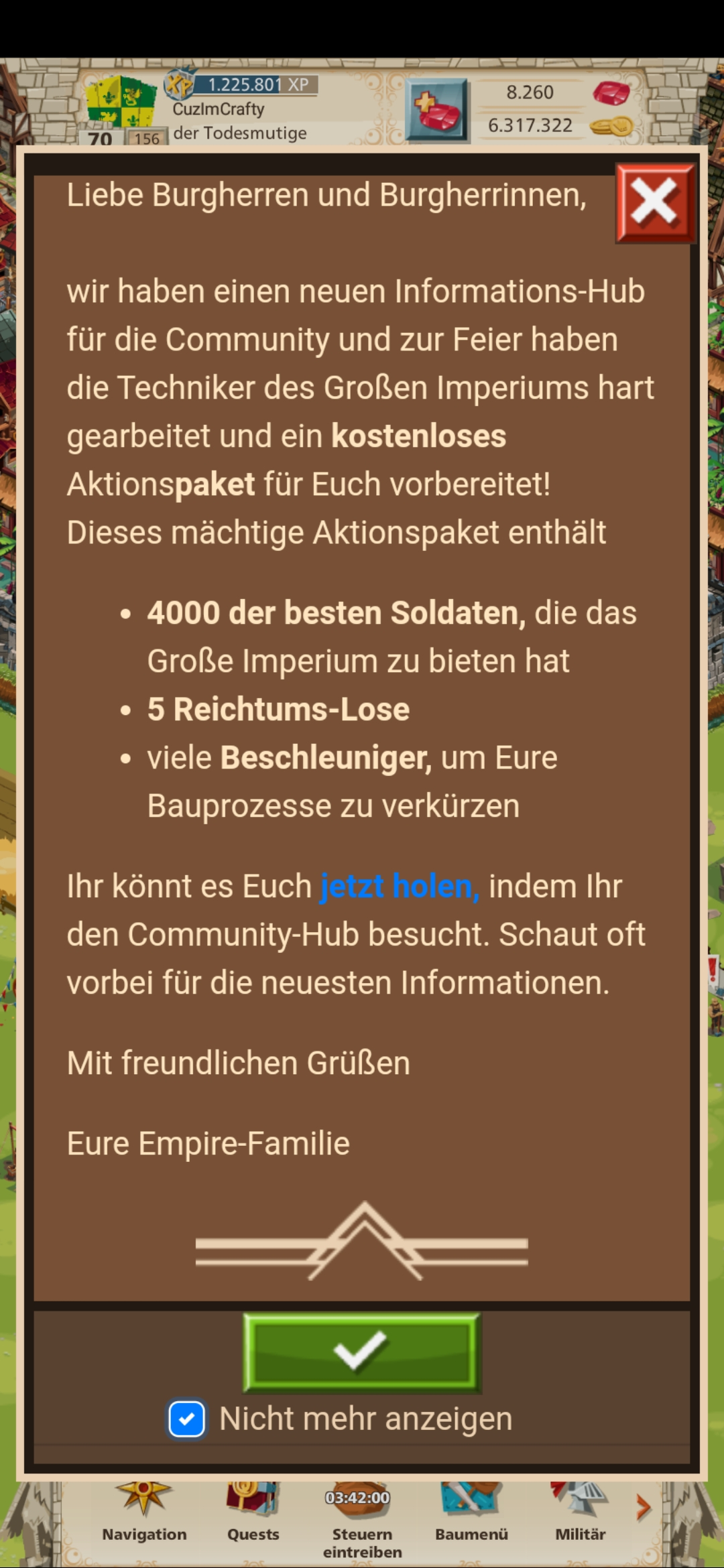Image resolution: width=724 pixels, height=1568 pixels.
Task: Confirm with the green checkmark button
Action: click(x=361, y=1351)
